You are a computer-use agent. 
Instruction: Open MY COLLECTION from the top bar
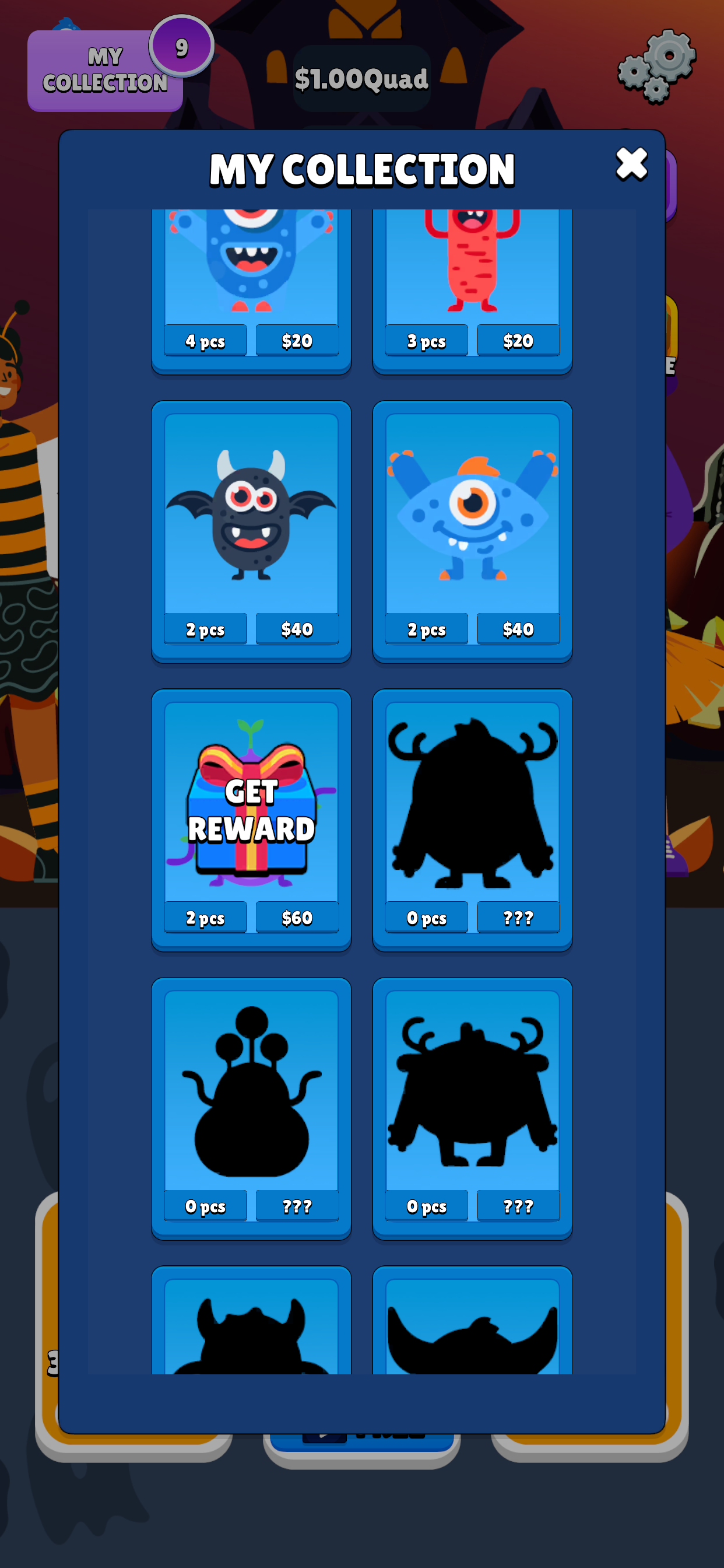pos(106,69)
